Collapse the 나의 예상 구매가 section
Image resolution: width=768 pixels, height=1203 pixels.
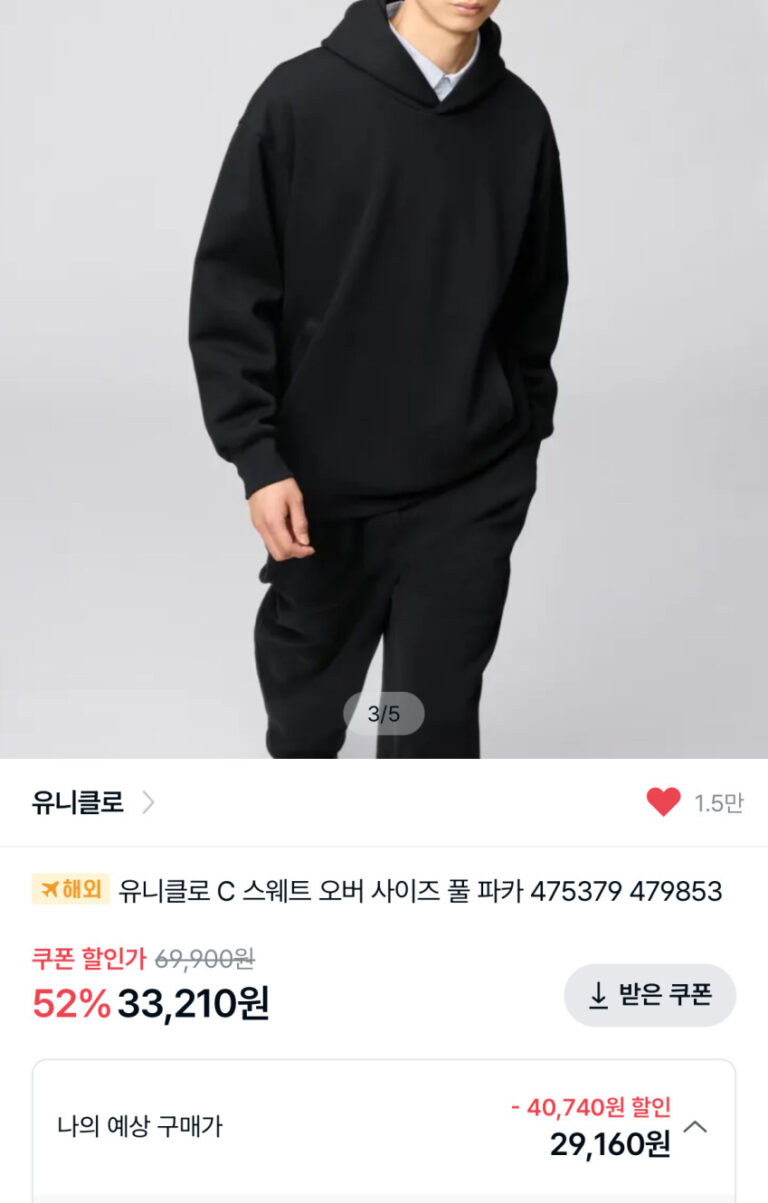click(x=695, y=1127)
